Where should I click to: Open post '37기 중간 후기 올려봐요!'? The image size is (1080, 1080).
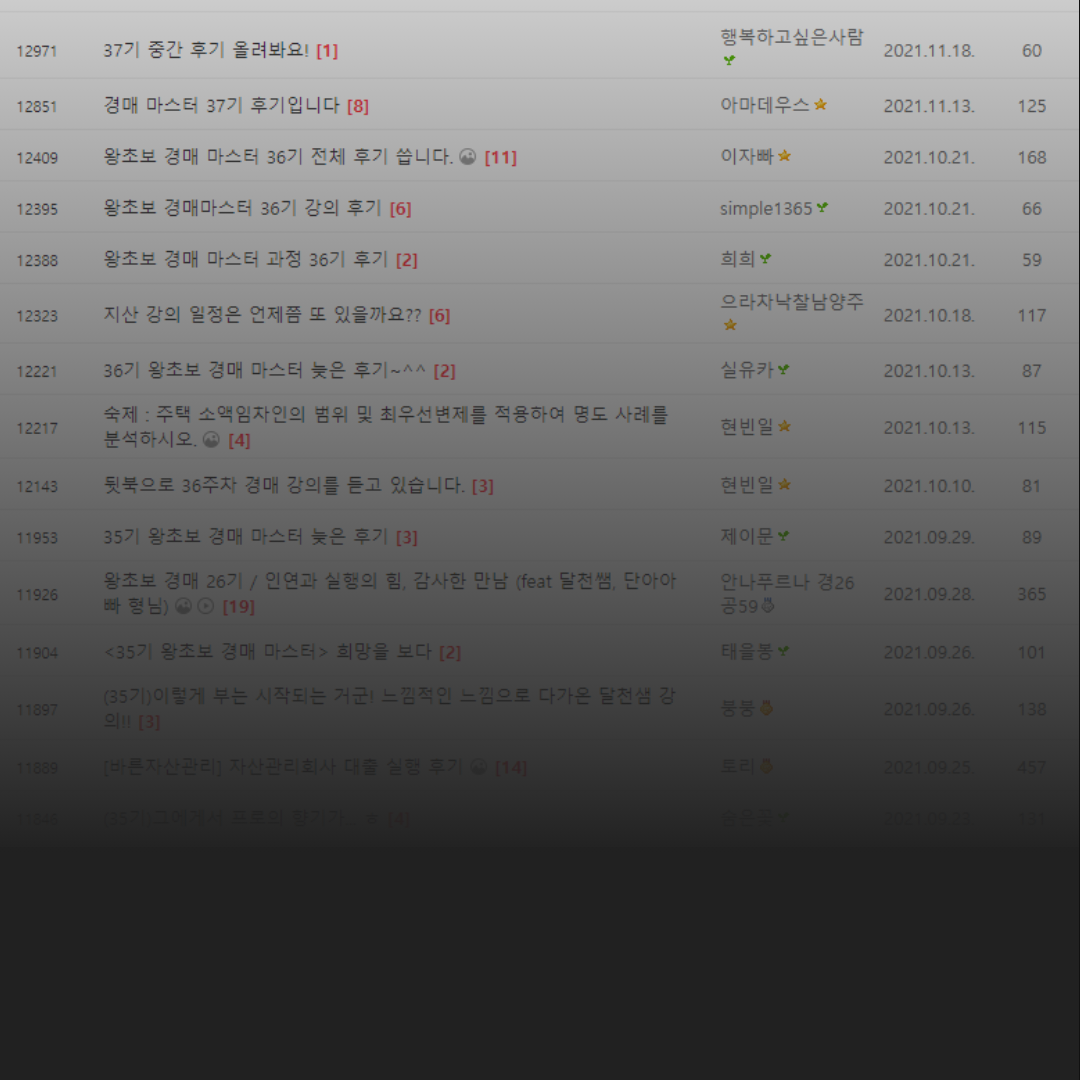pyautogui.click(x=206, y=50)
